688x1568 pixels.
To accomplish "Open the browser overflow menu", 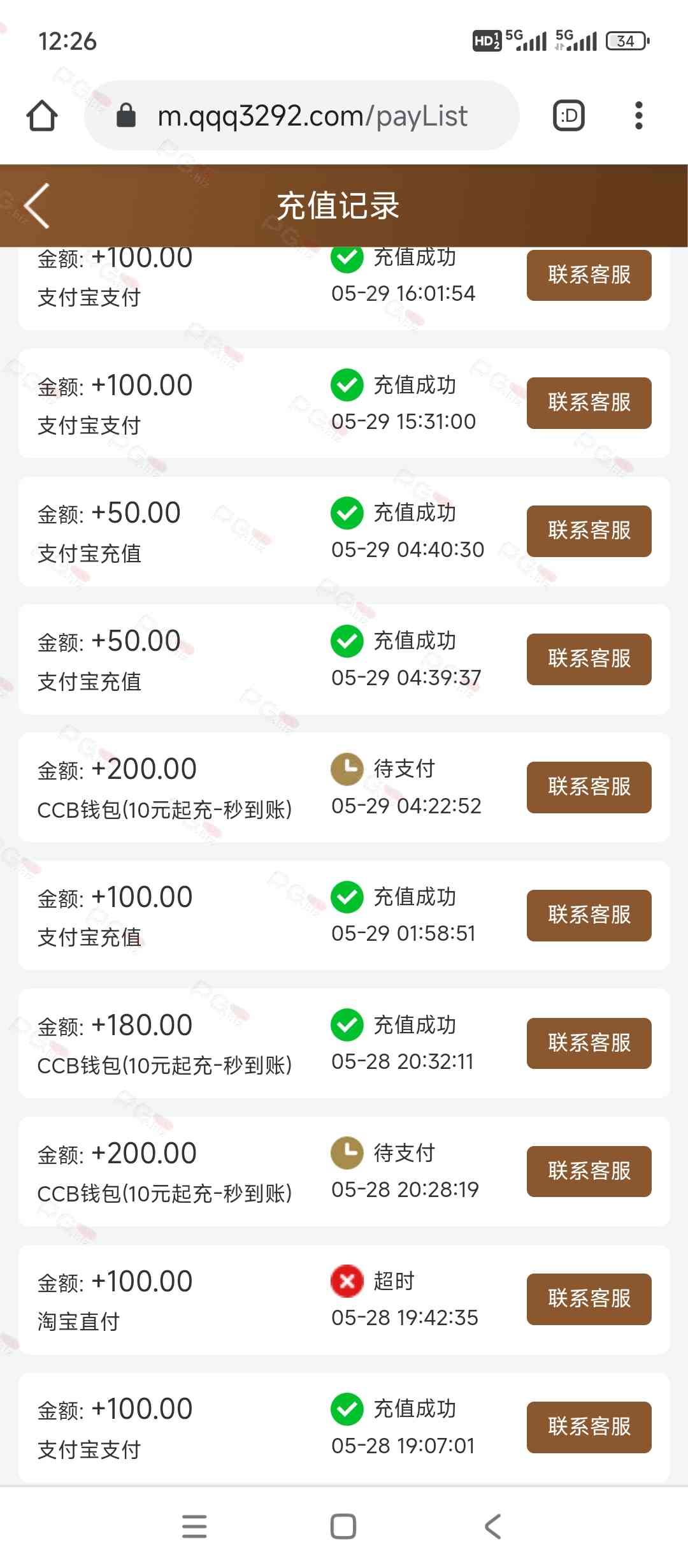I will [x=638, y=116].
